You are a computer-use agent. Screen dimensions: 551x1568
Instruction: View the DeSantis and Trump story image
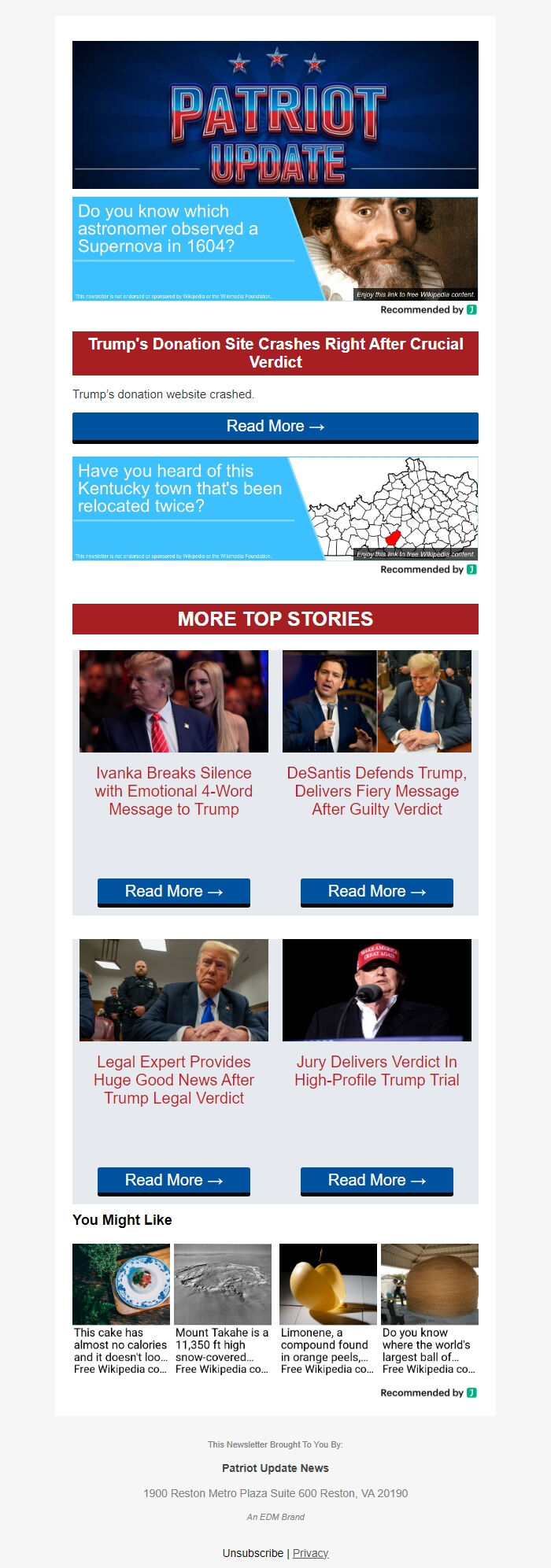click(377, 701)
